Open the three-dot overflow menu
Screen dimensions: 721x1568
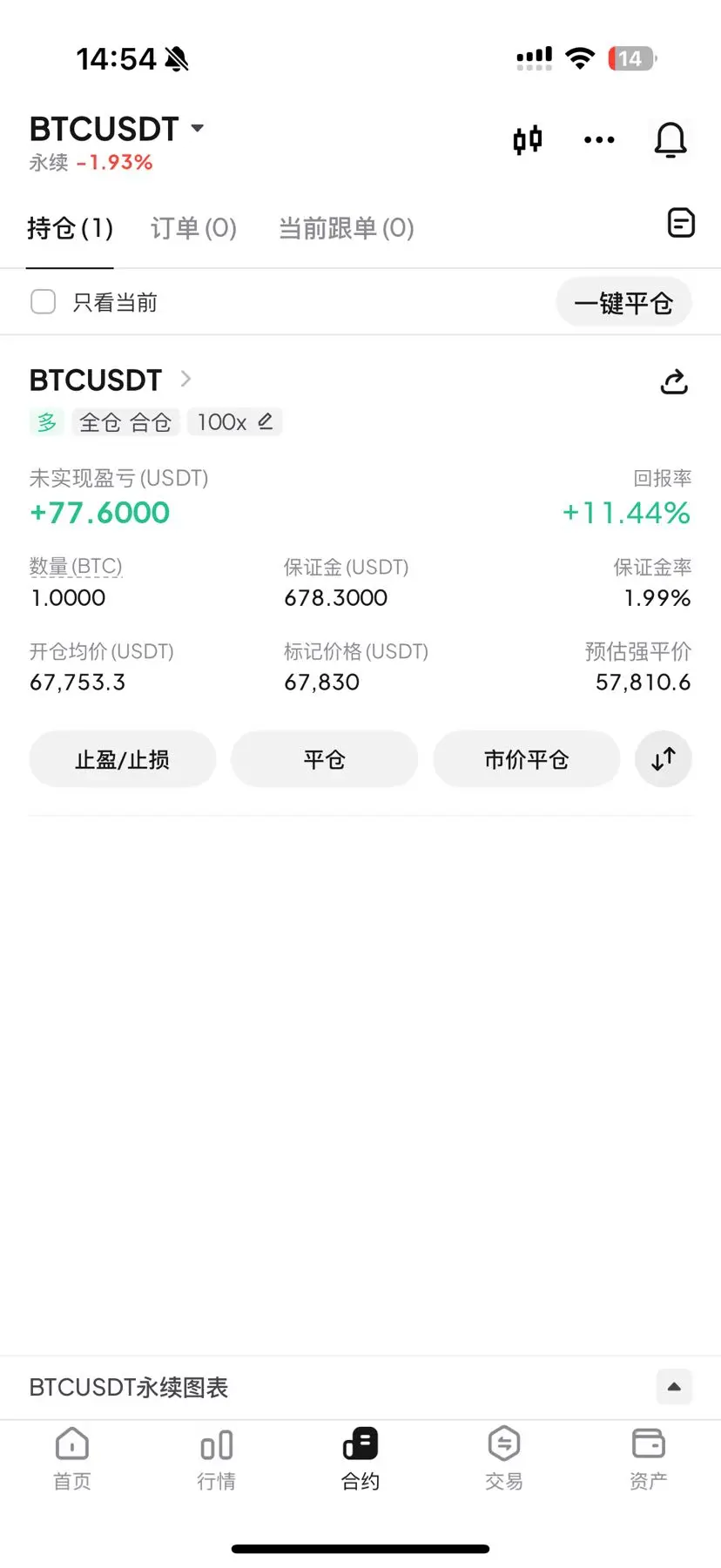pyautogui.click(x=599, y=139)
